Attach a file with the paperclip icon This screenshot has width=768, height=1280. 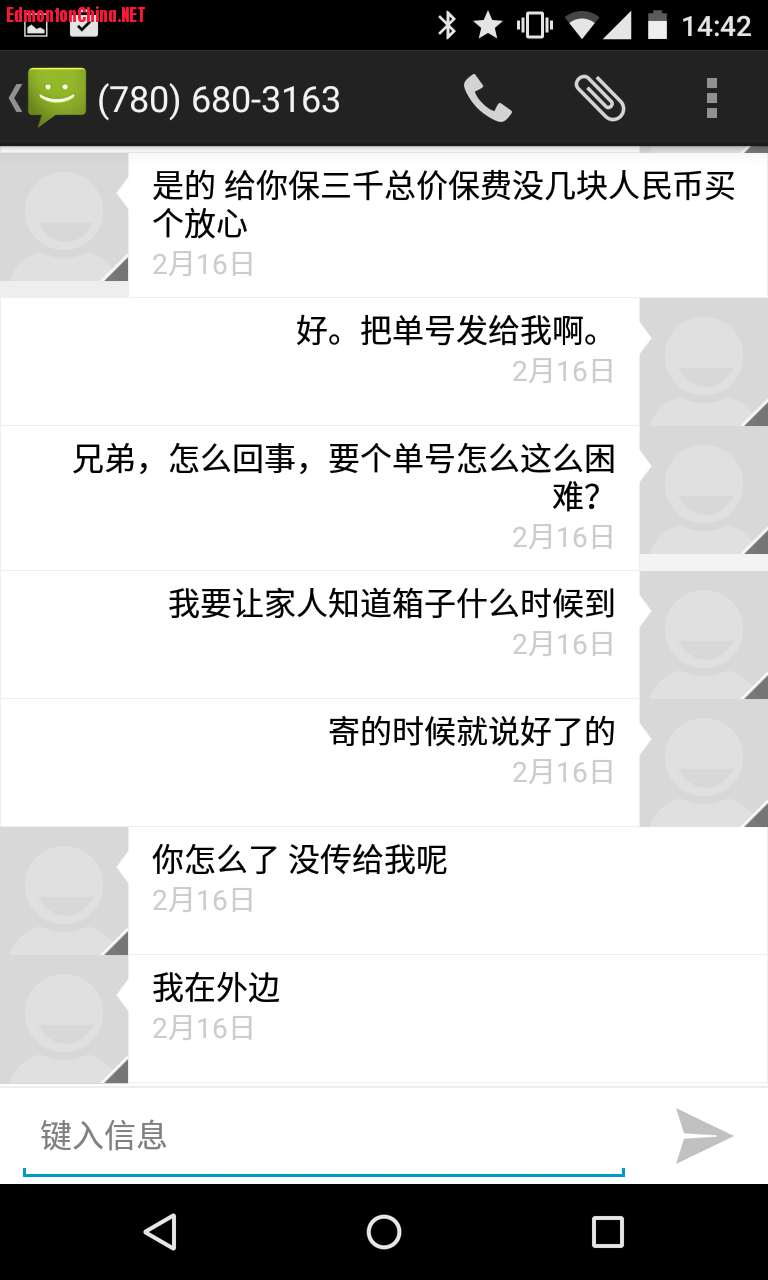[x=599, y=98]
